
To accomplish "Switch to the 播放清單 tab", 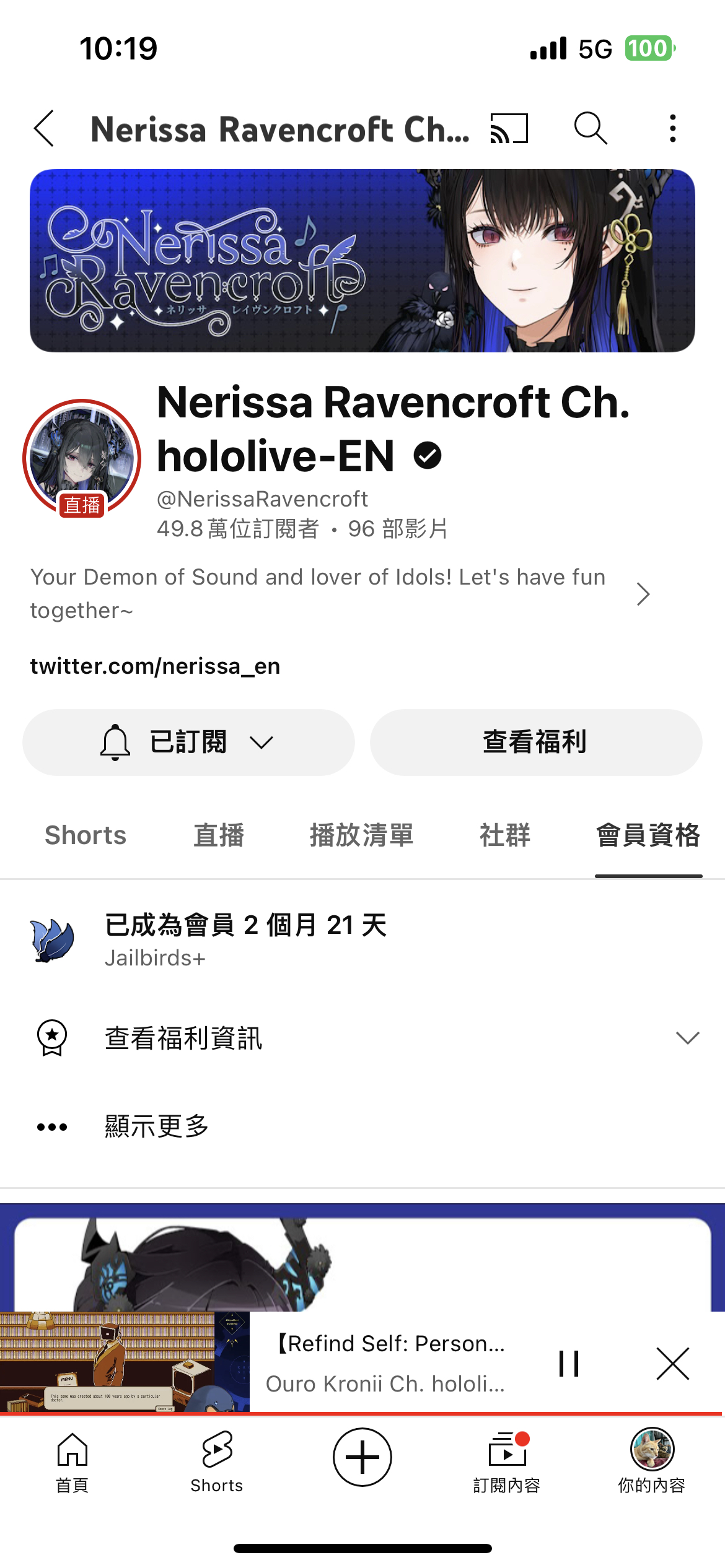I will [x=362, y=835].
